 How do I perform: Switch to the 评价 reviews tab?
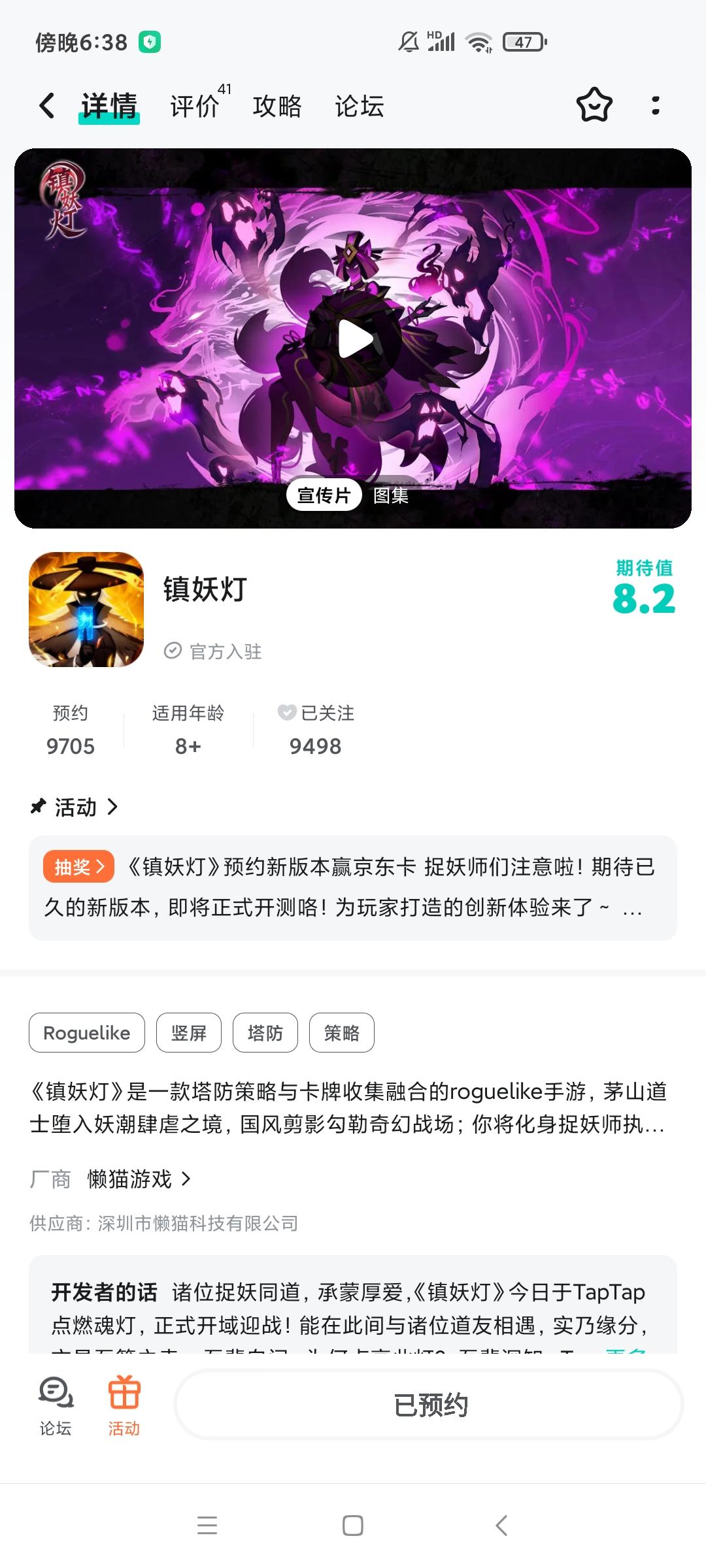tap(193, 105)
